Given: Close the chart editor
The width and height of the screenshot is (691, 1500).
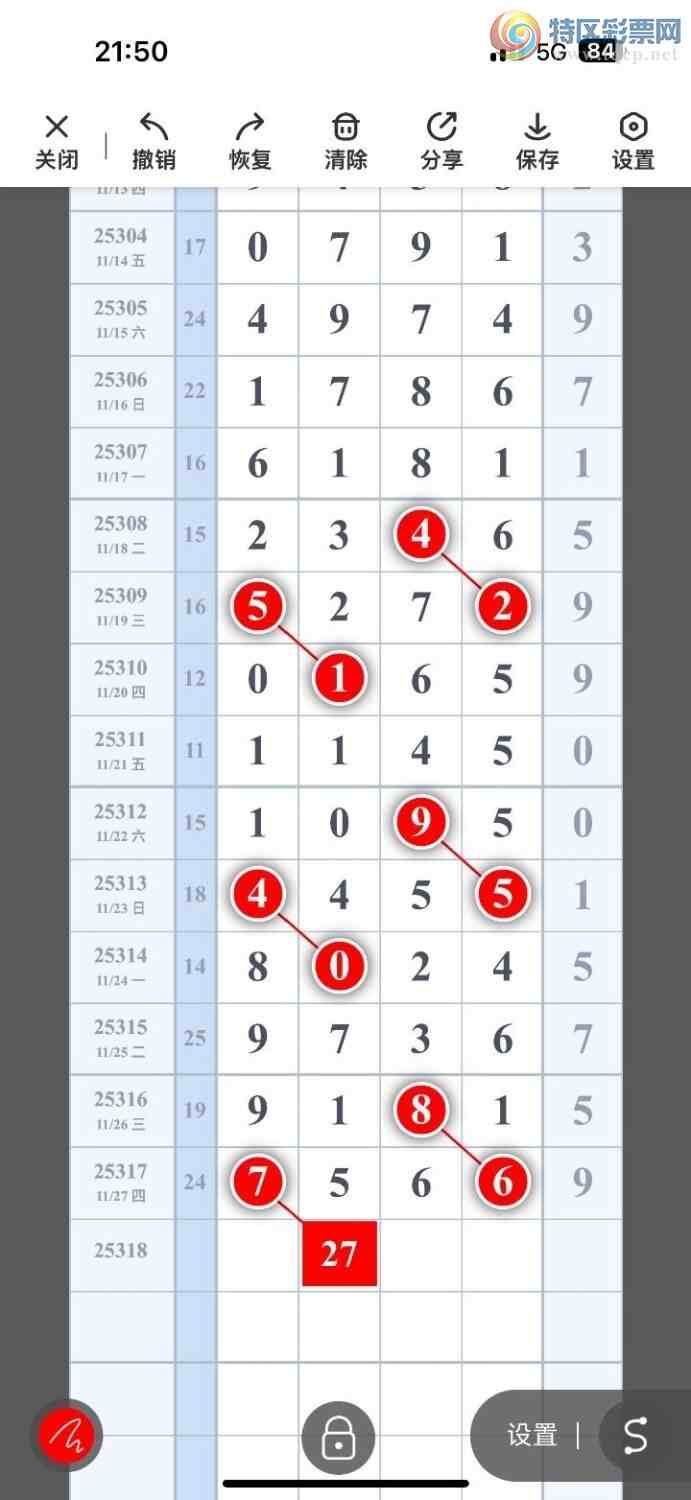Looking at the screenshot, I should [x=57, y=141].
